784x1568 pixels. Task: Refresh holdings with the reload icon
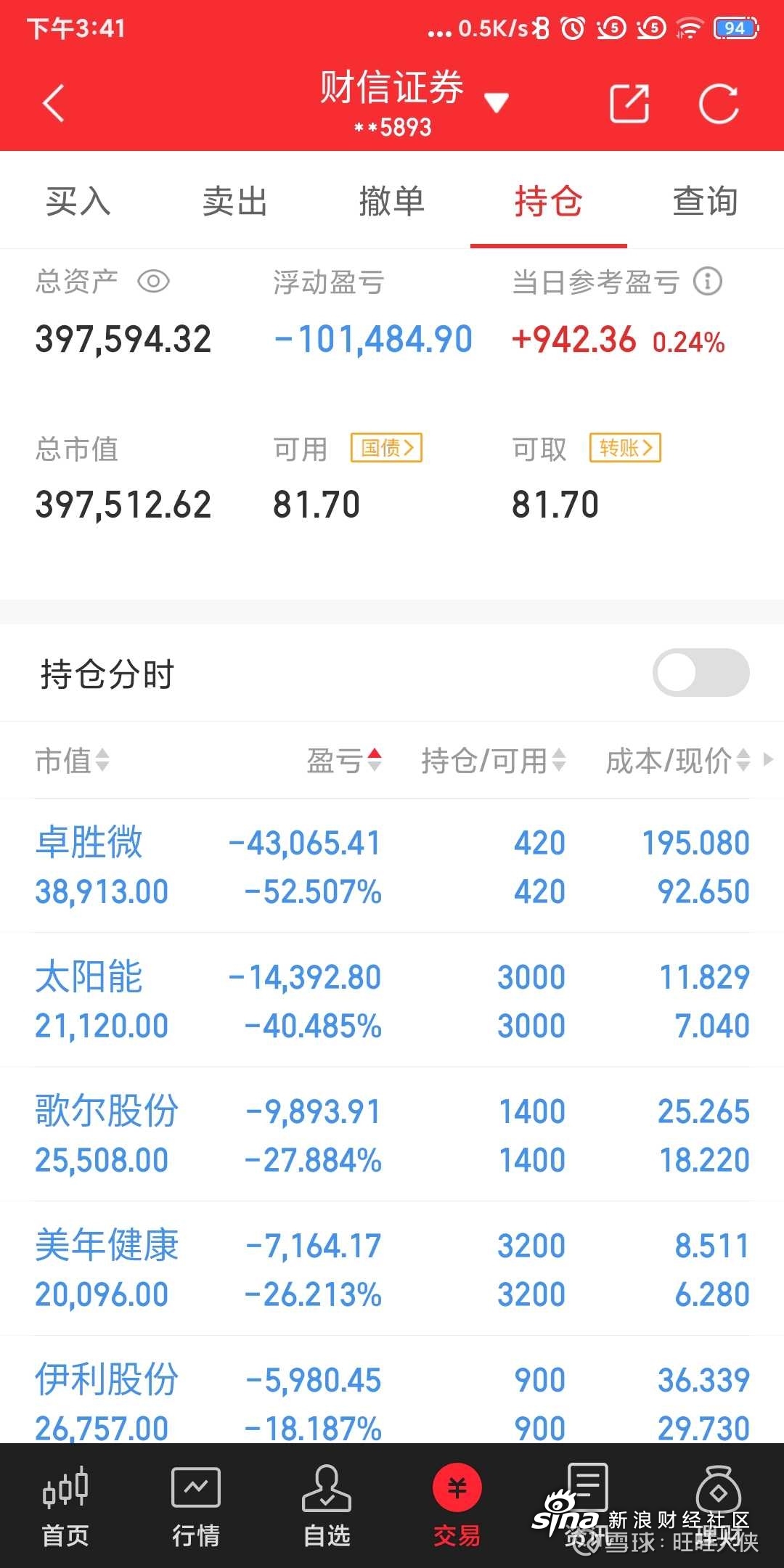(719, 104)
